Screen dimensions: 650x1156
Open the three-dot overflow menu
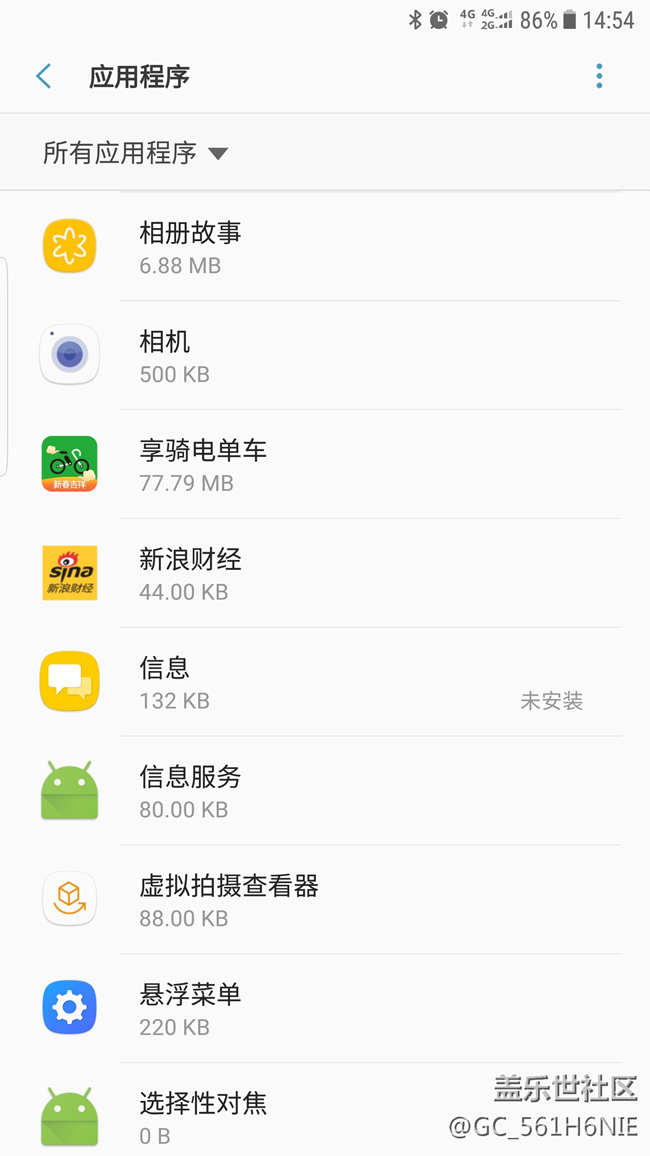tap(599, 76)
